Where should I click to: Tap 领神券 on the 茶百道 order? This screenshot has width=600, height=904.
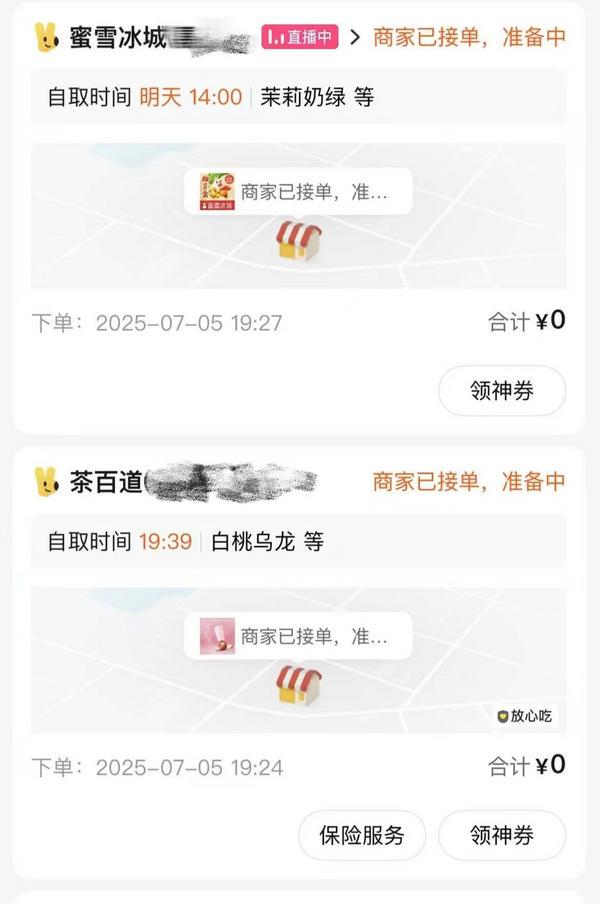(502, 835)
